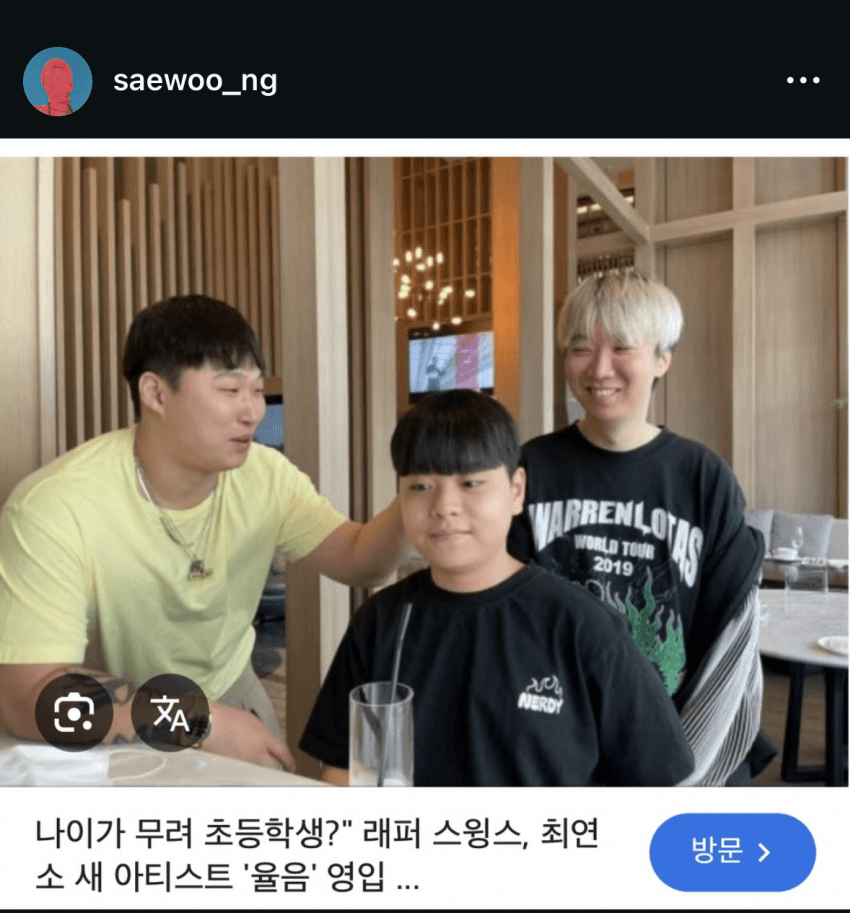Translate text in the image
The width and height of the screenshot is (850, 913).
pos(170,713)
